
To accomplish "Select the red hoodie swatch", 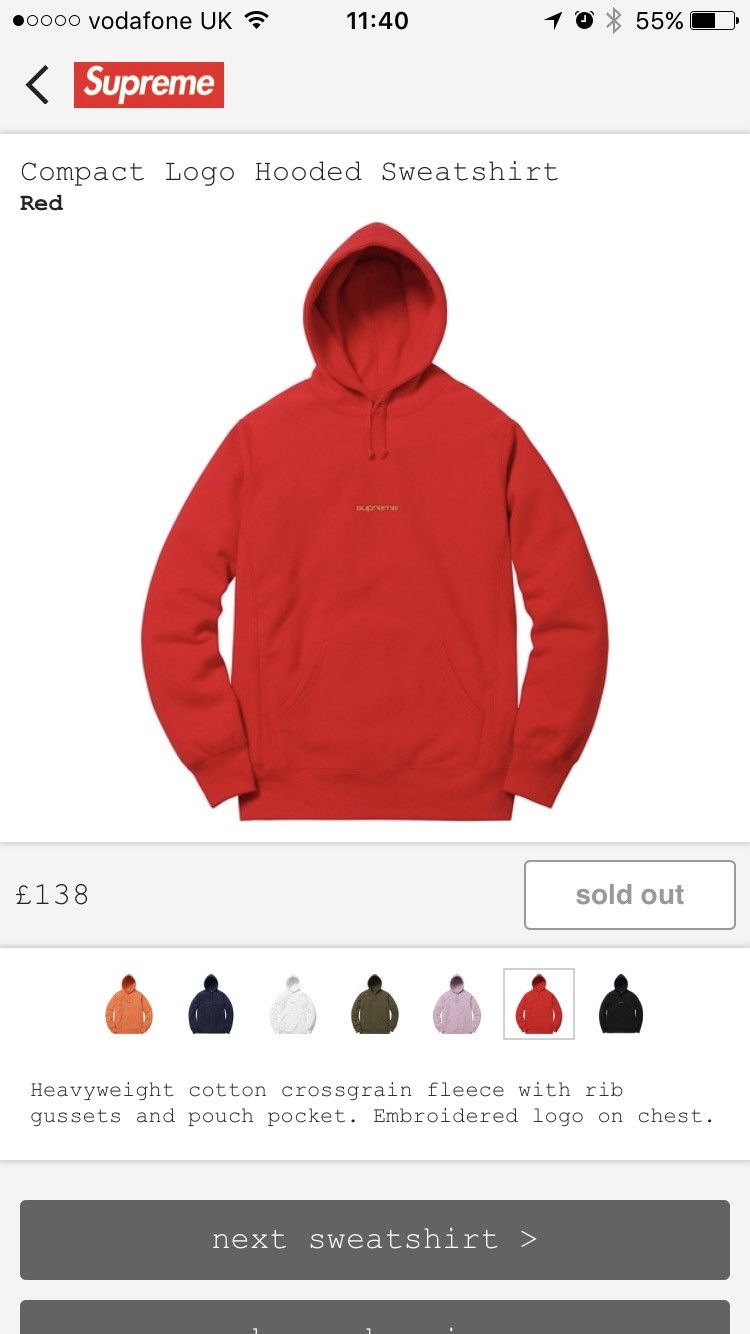I will point(539,1004).
